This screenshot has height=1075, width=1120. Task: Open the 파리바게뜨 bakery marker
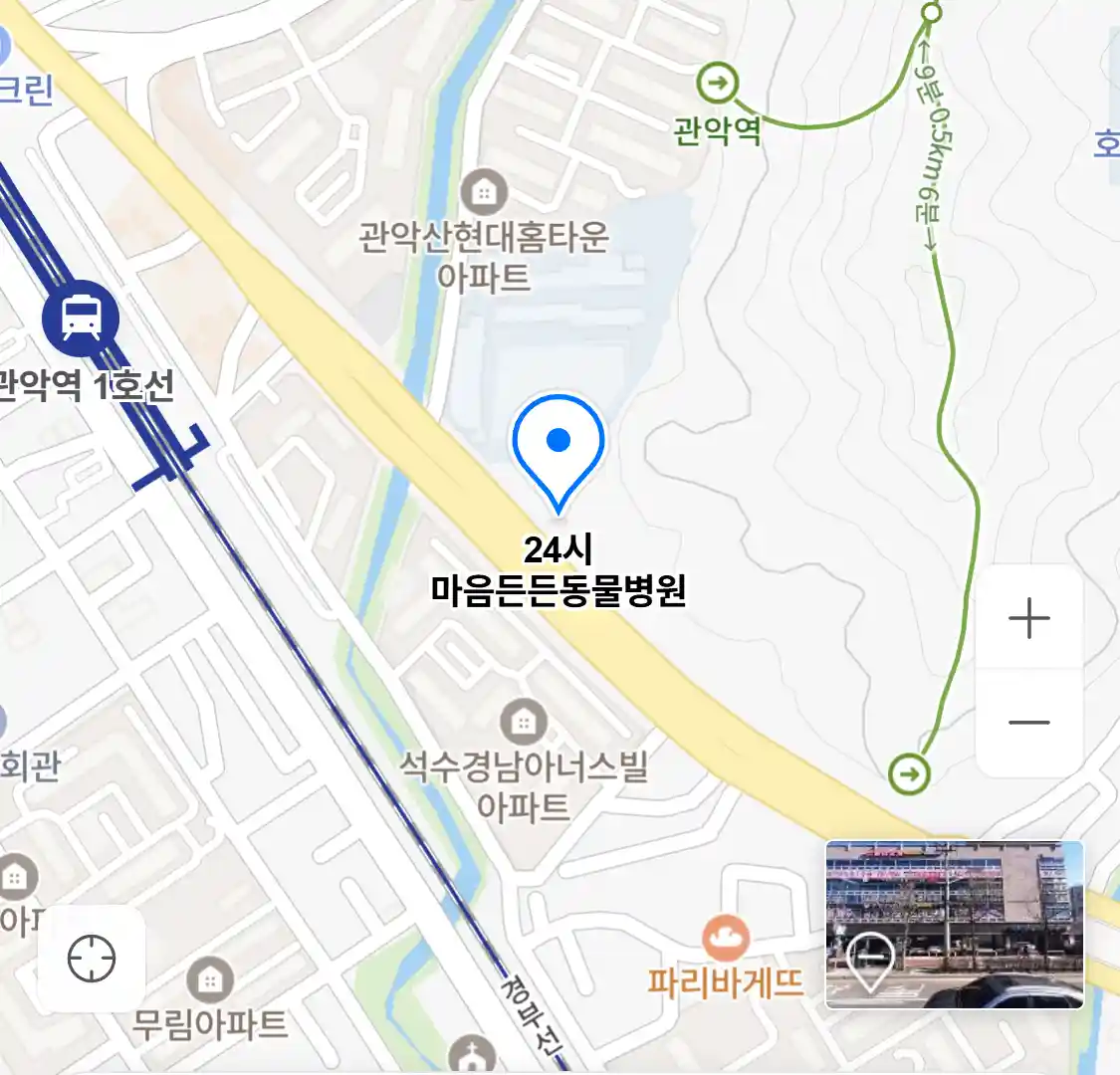click(x=726, y=939)
